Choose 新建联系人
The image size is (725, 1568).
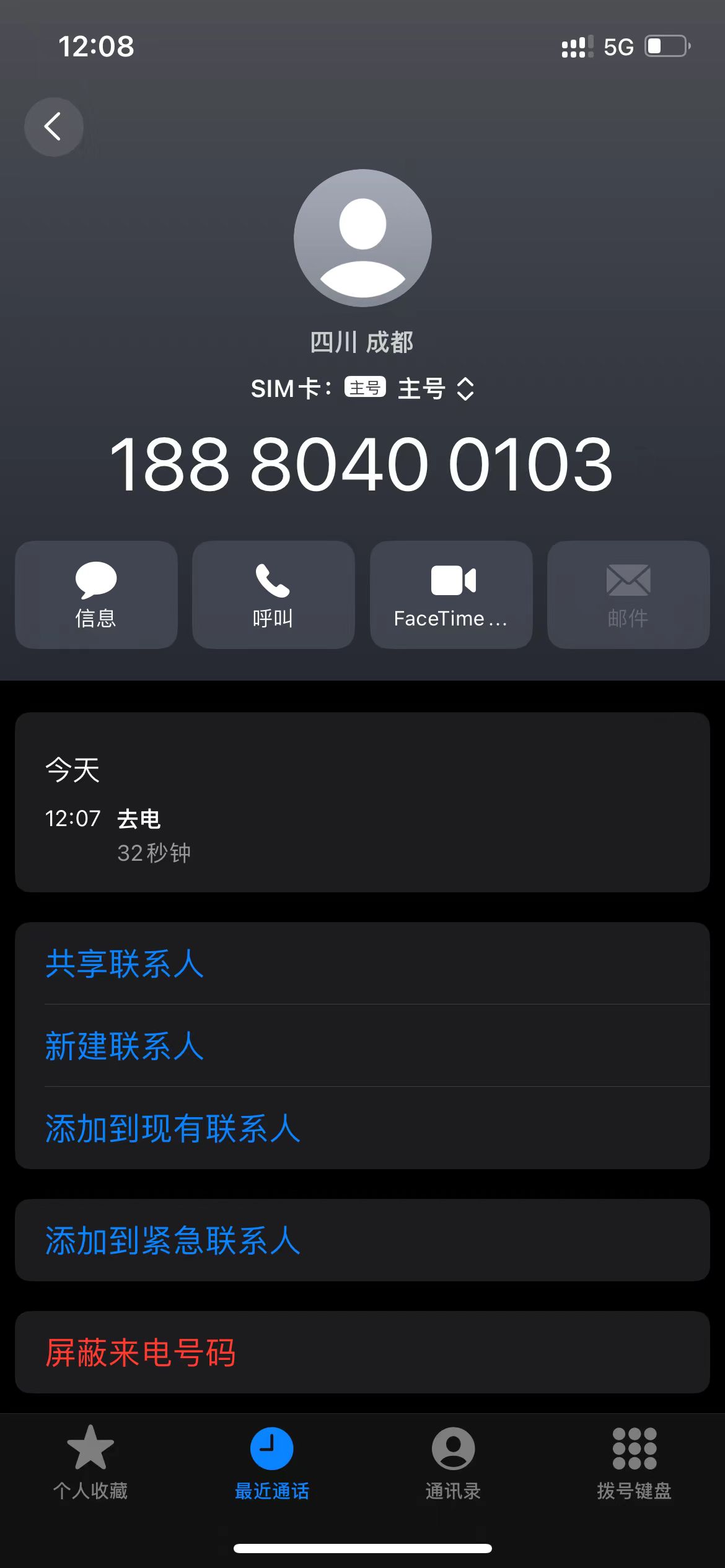(x=362, y=1046)
